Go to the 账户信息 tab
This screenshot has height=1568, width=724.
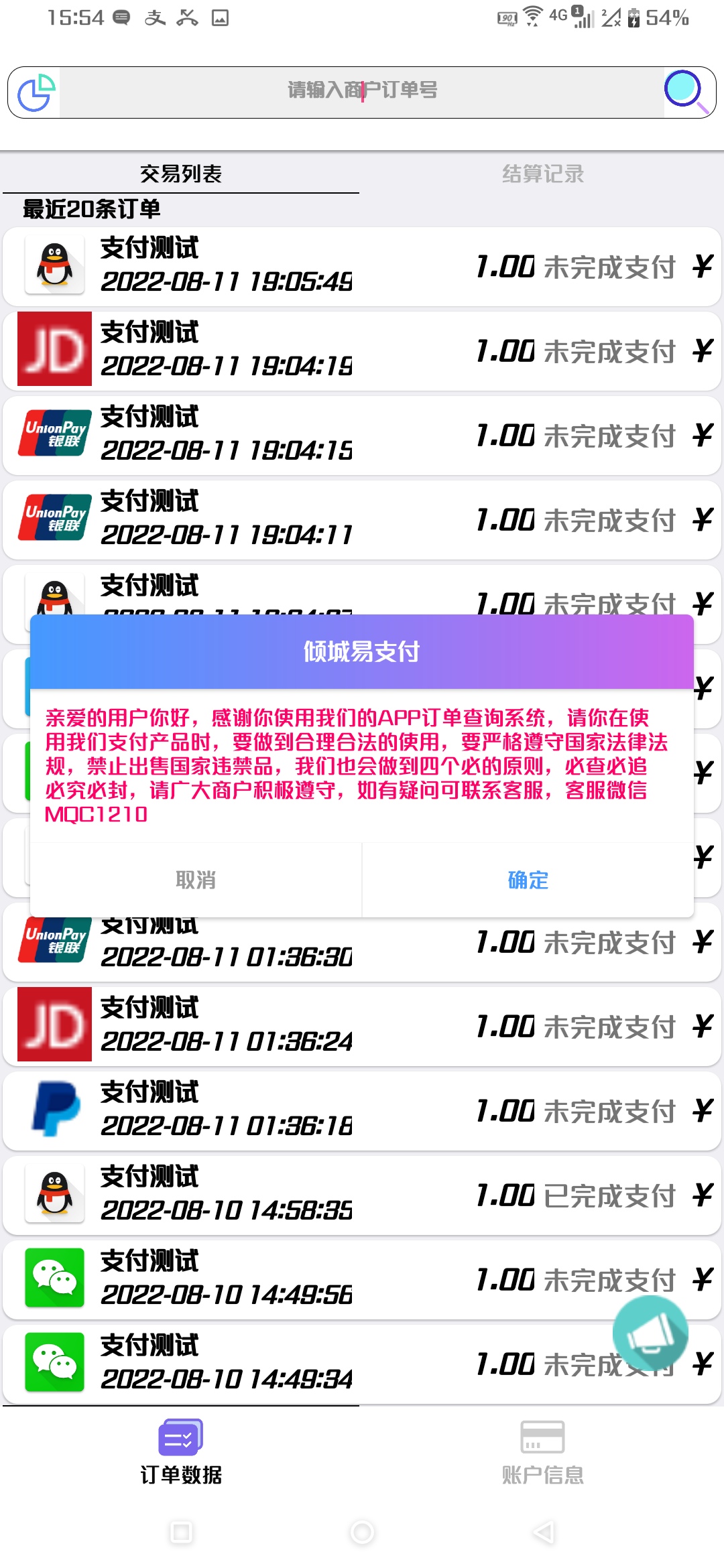543,1453
